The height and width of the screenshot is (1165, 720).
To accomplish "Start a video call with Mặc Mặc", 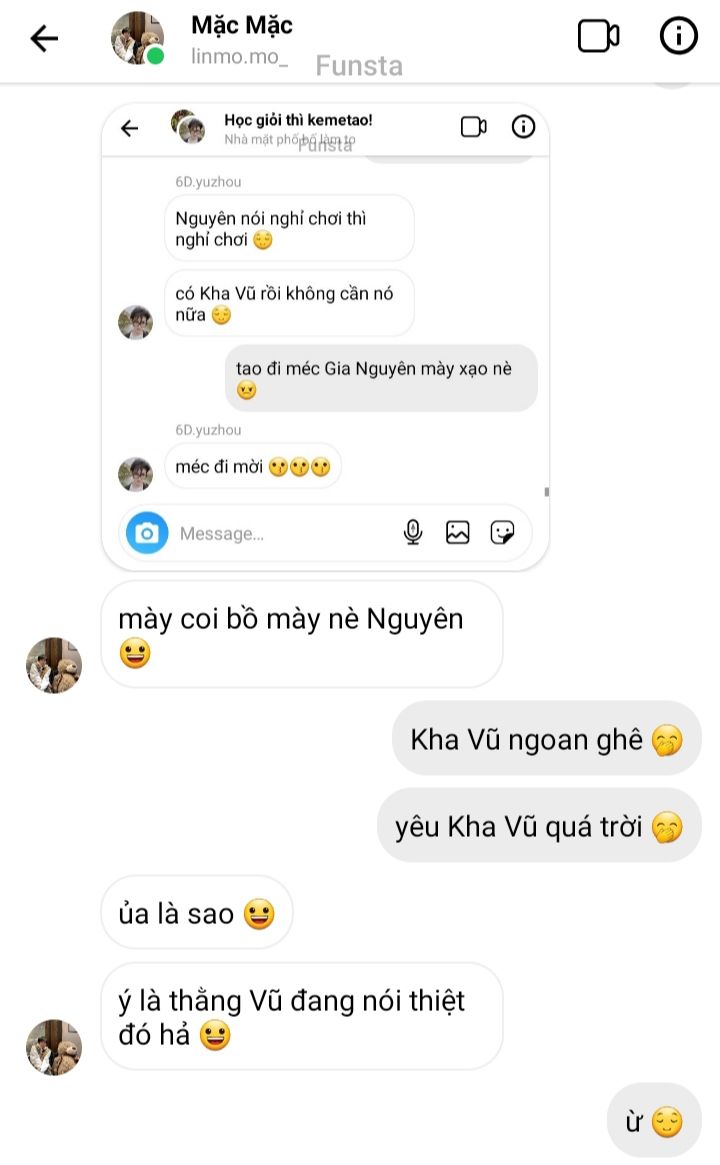I will pyautogui.click(x=598, y=36).
